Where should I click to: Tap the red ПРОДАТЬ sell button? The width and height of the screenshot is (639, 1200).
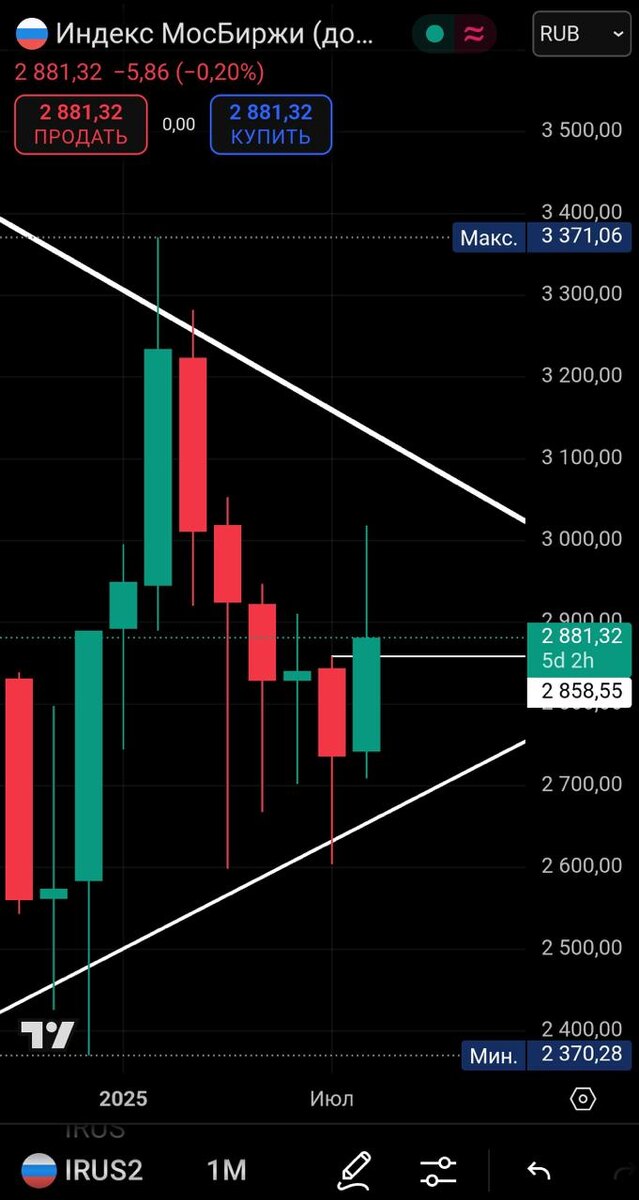click(81, 124)
